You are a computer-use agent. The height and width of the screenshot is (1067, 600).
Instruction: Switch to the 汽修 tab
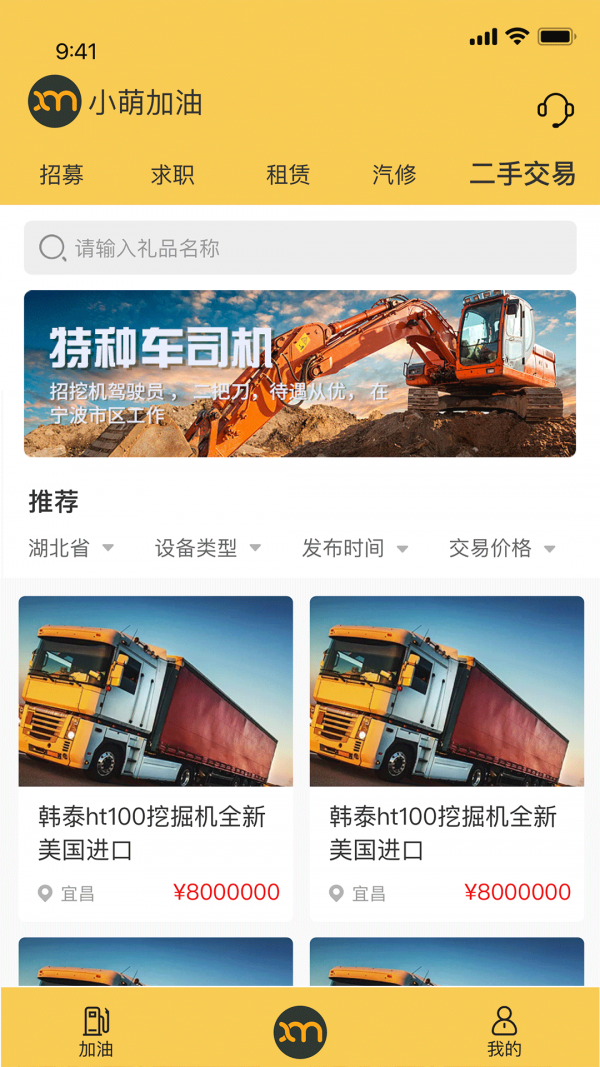click(394, 175)
